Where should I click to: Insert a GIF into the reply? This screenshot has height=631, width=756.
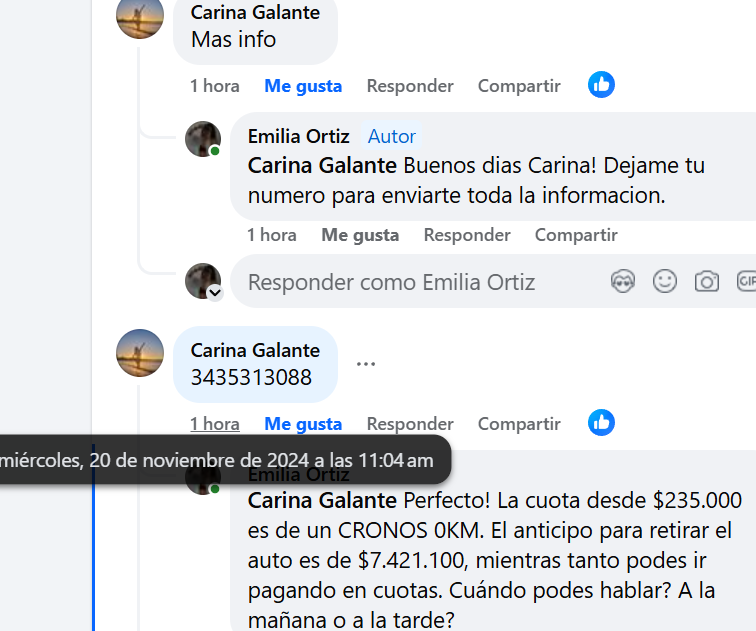746,282
